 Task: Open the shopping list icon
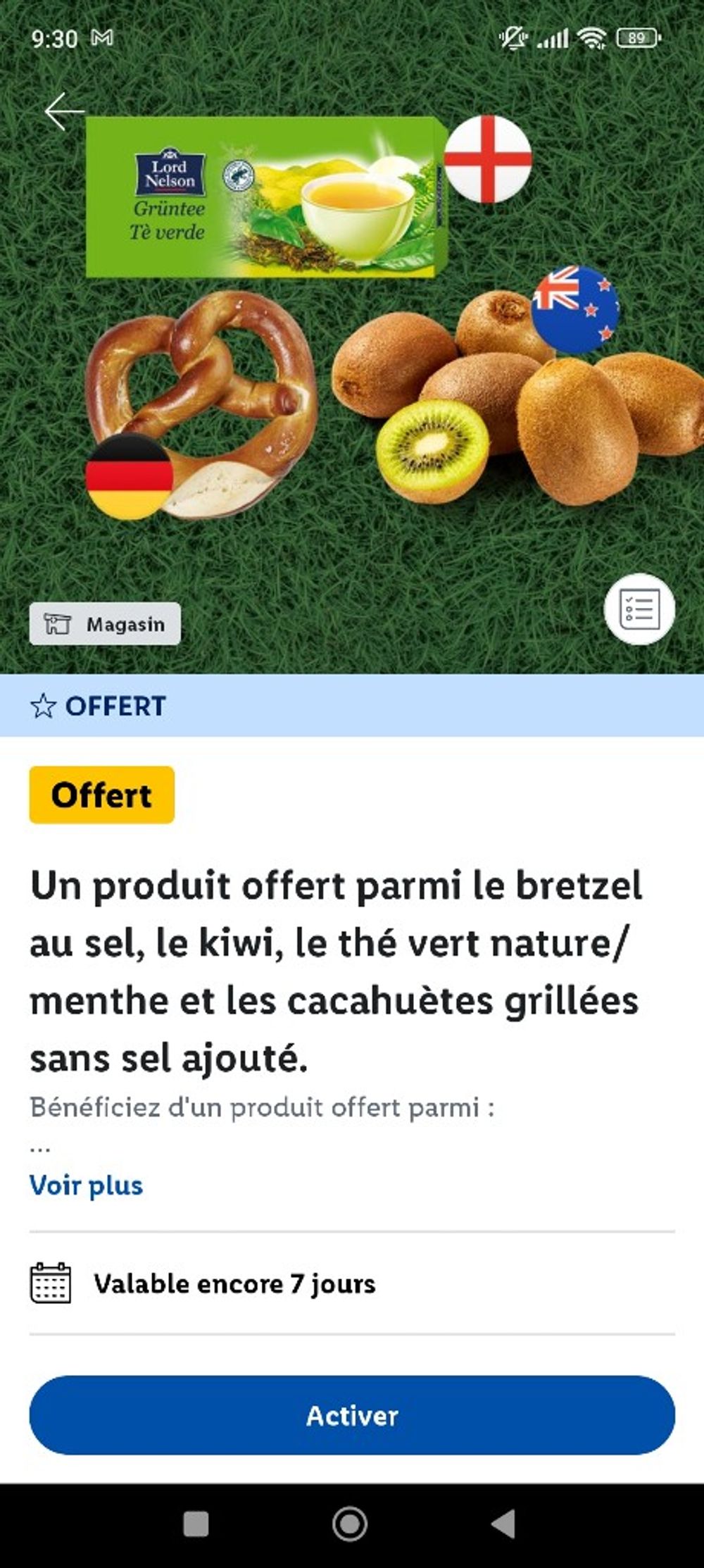pos(639,609)
